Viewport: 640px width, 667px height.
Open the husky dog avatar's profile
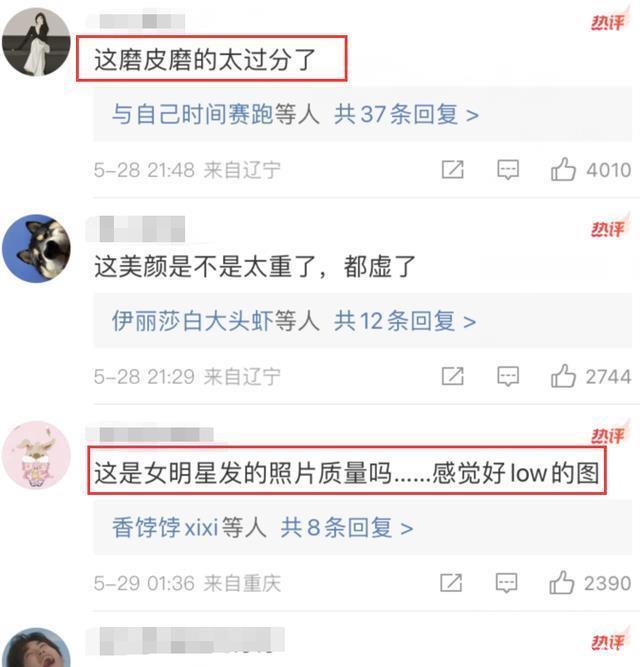(36, 248)
